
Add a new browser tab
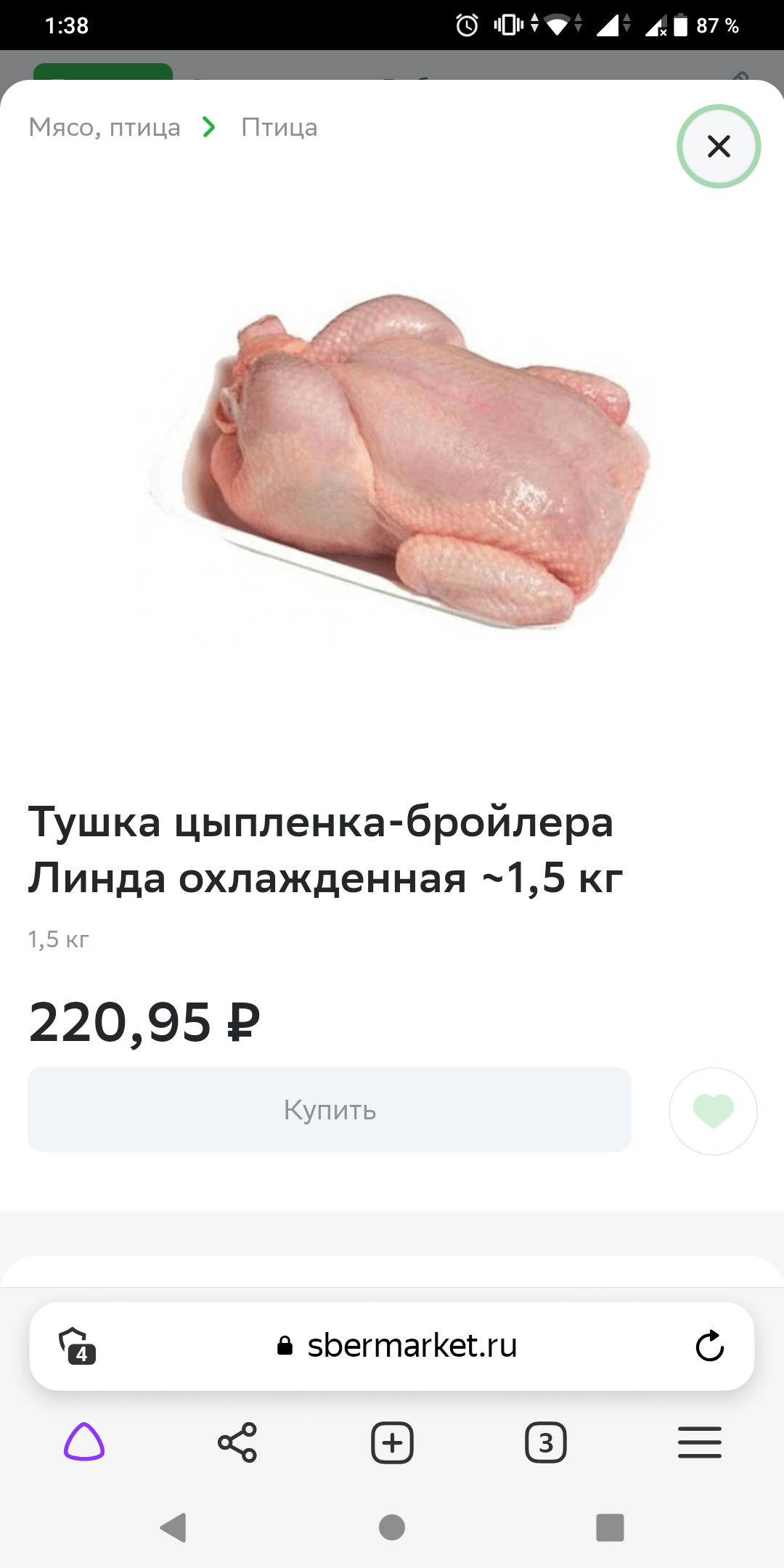392,1442
